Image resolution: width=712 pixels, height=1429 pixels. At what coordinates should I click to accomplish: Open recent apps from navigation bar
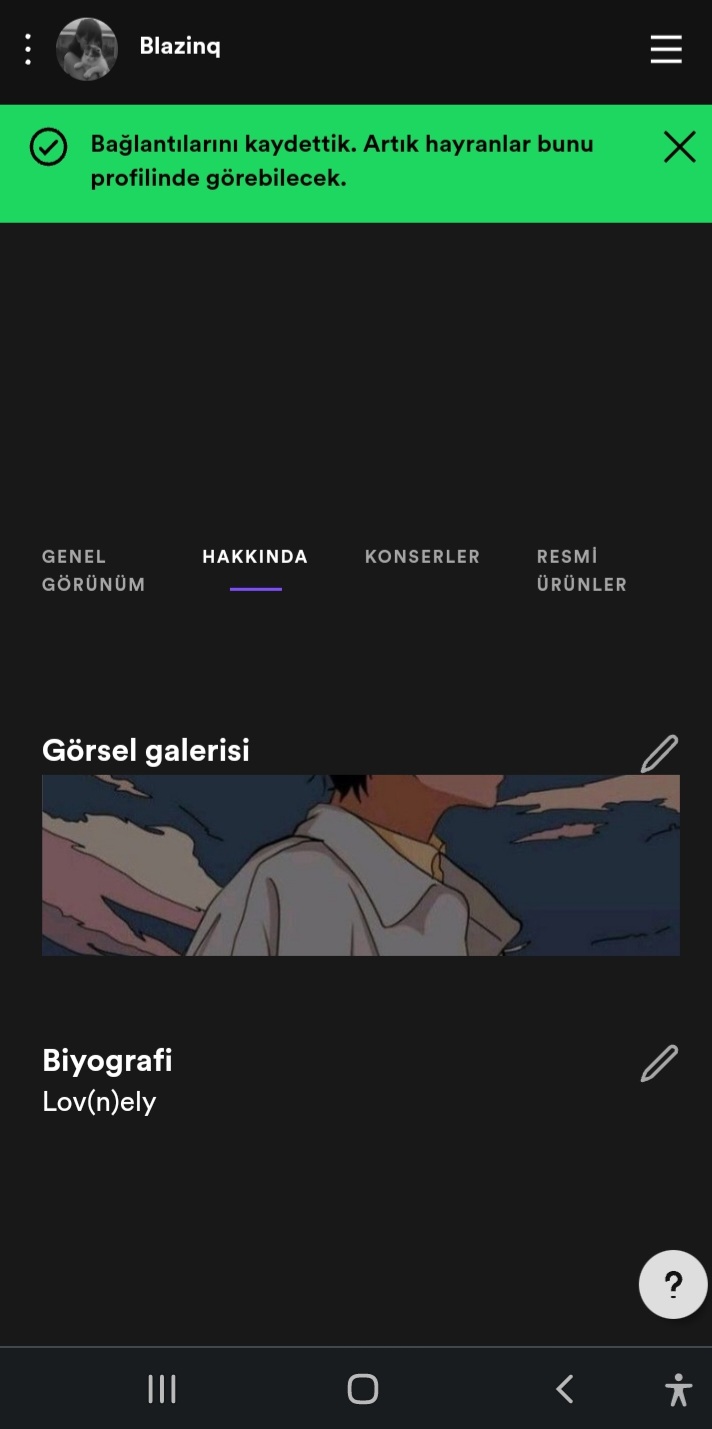[162, 1389]
